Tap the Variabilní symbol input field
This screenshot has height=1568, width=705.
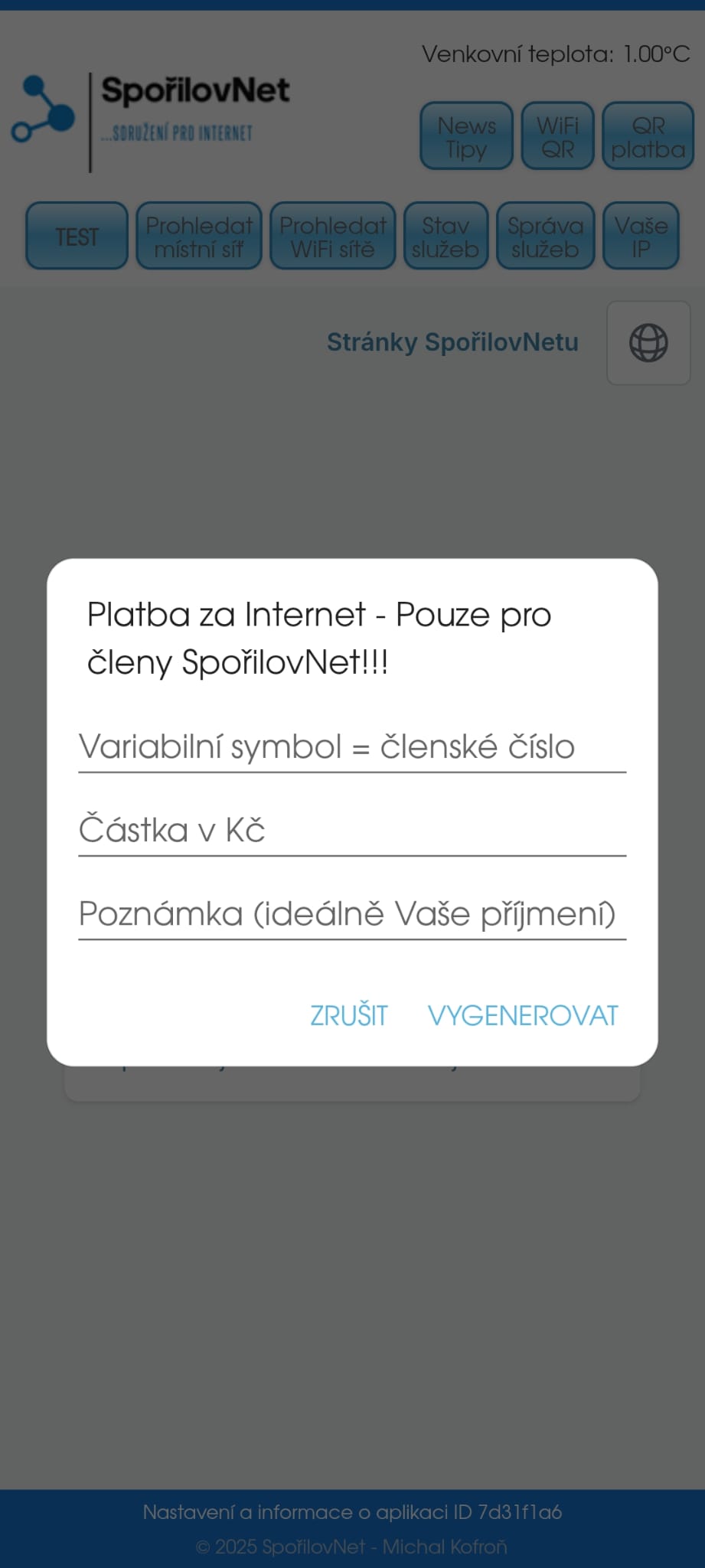[x=351, y=747]
